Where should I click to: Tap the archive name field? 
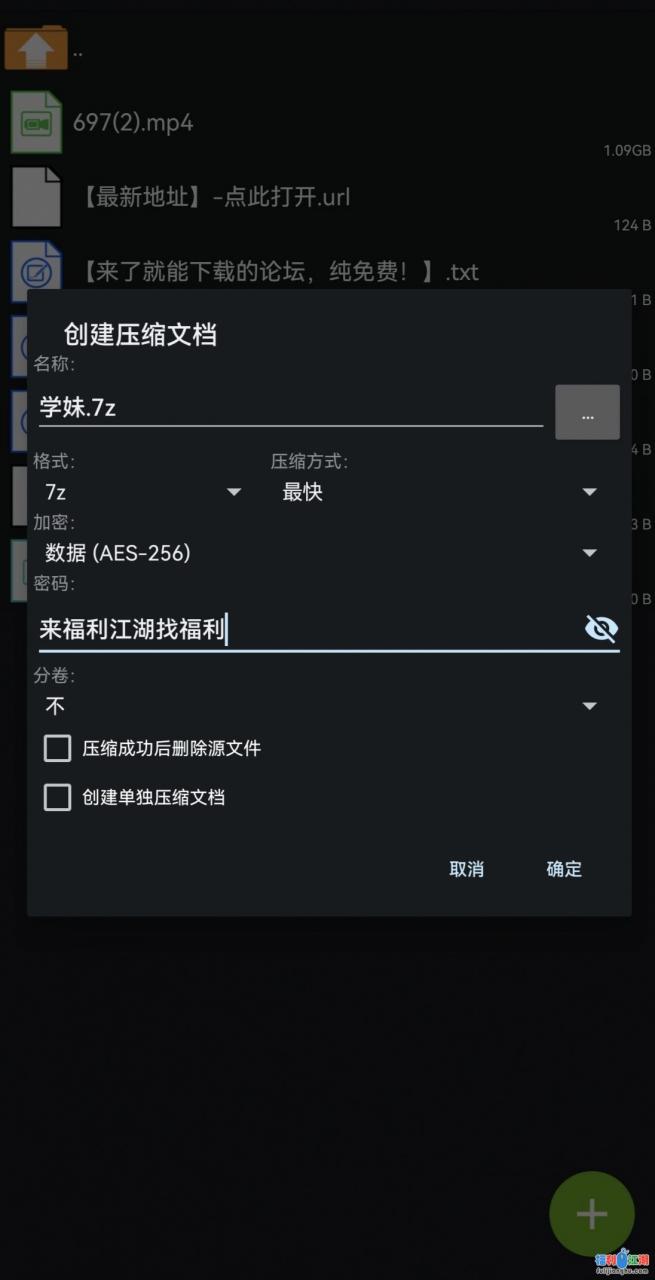pyautogui.click(x=290, y=407)
